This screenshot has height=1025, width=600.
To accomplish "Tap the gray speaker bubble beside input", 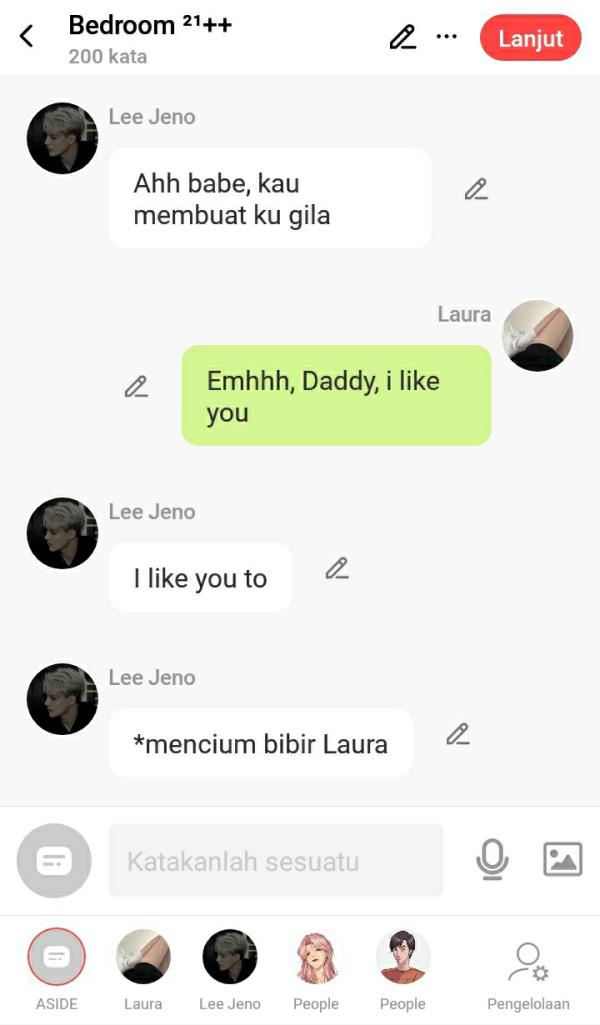I will (54, 860).
